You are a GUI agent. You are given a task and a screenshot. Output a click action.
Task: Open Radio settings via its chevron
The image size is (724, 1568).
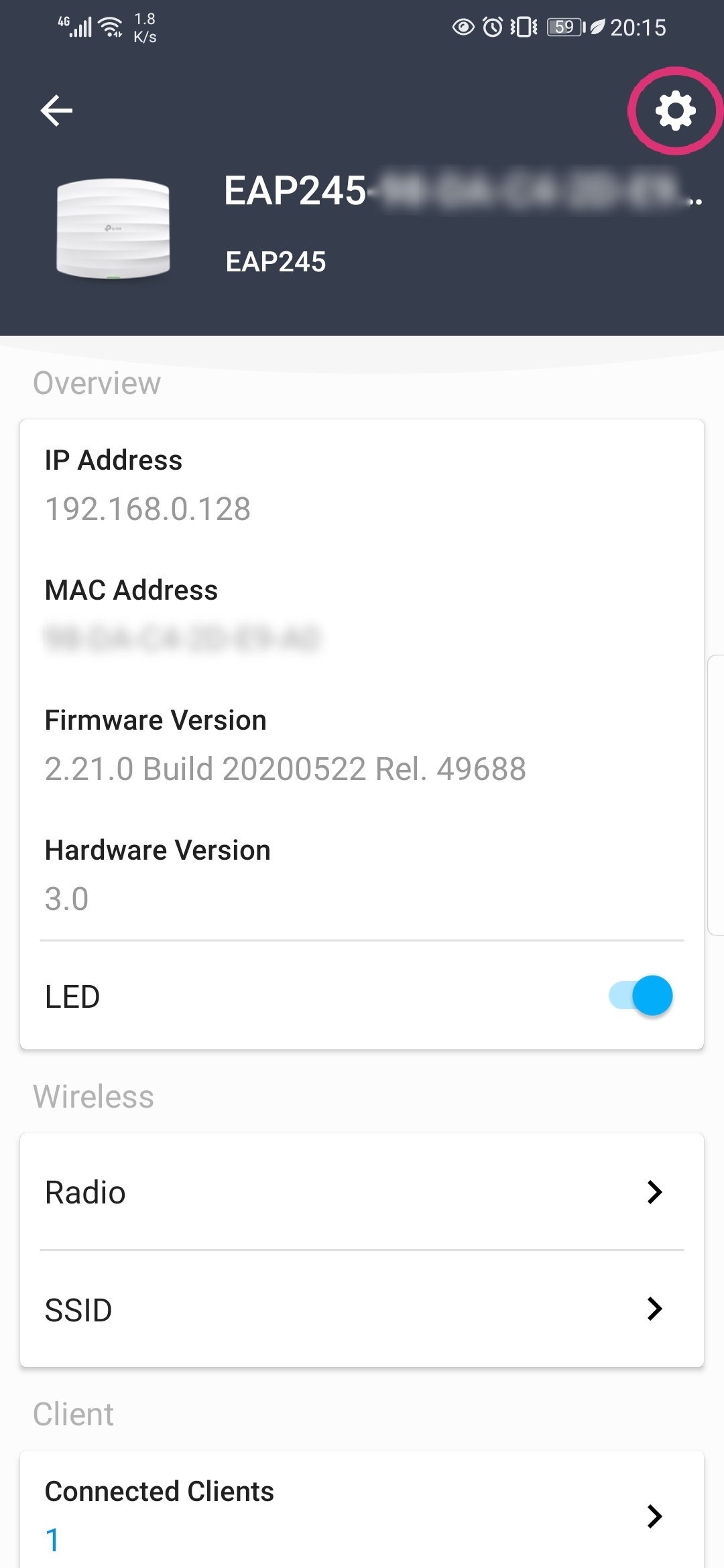pos(654,1192)
